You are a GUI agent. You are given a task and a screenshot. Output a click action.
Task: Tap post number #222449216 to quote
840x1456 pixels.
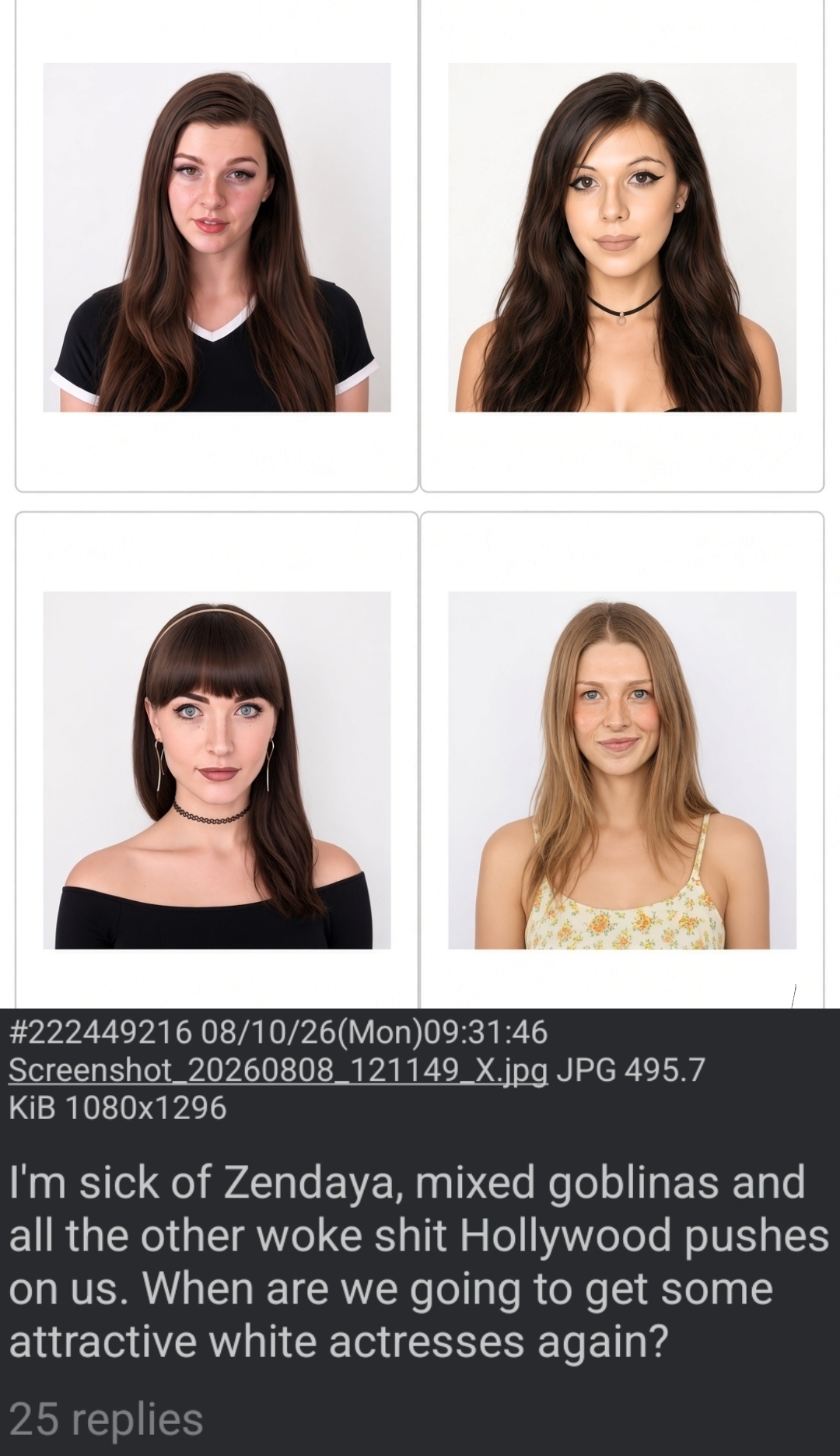click(x=100, y=1032)
